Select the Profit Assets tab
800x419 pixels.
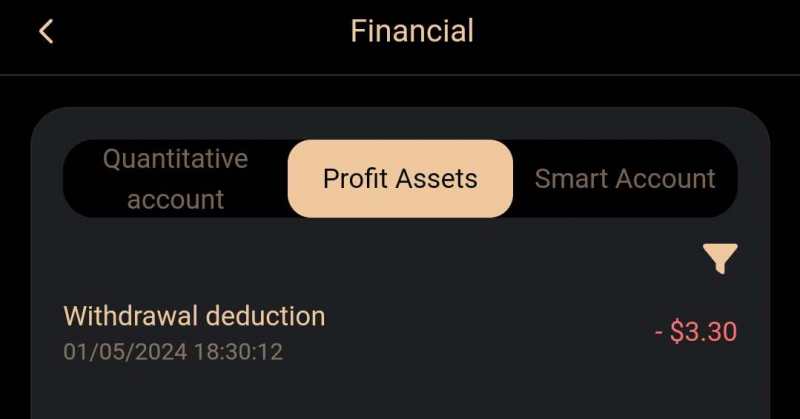[x=400, y=179]
